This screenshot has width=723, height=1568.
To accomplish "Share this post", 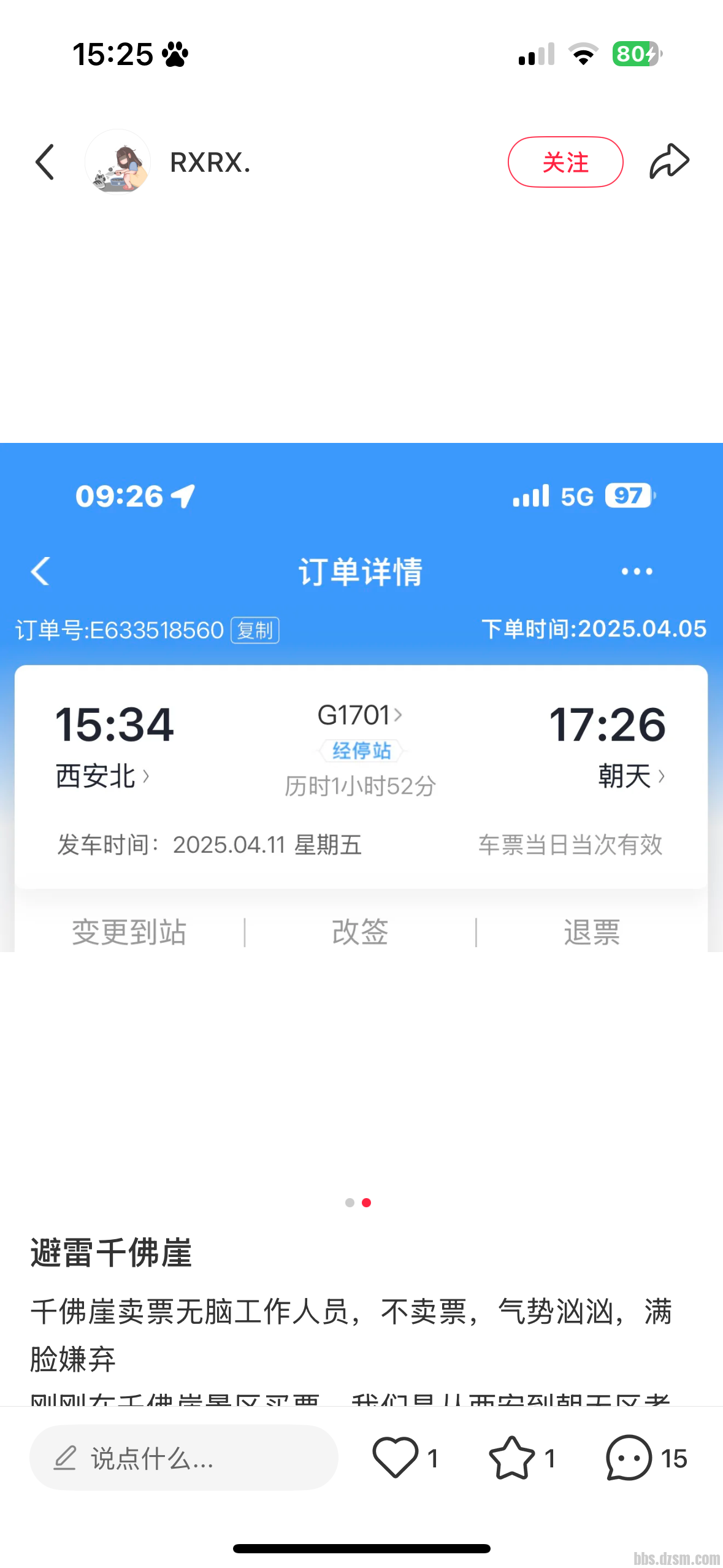I will point(669,162).
